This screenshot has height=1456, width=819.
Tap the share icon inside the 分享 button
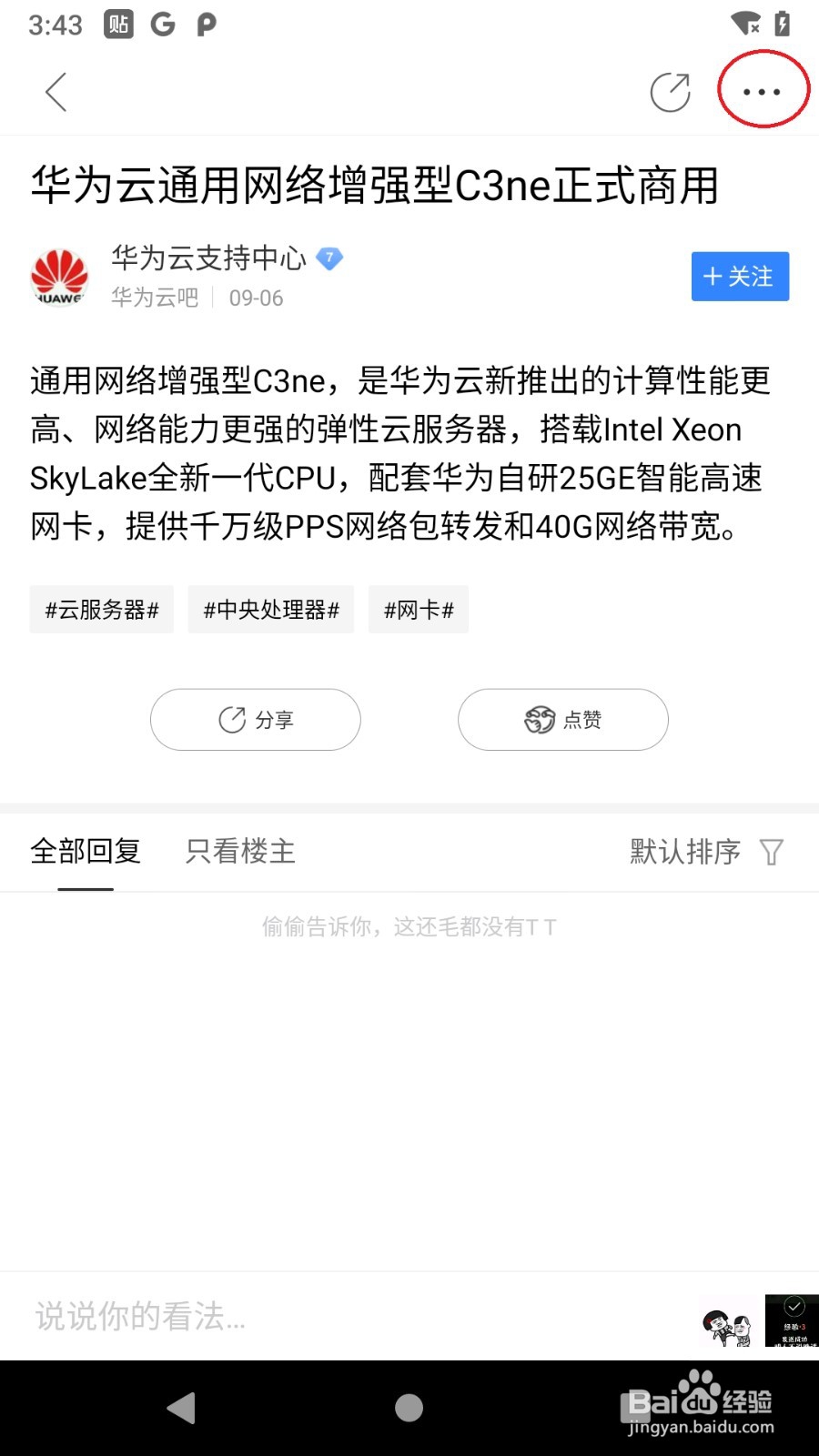pos(230,719)
